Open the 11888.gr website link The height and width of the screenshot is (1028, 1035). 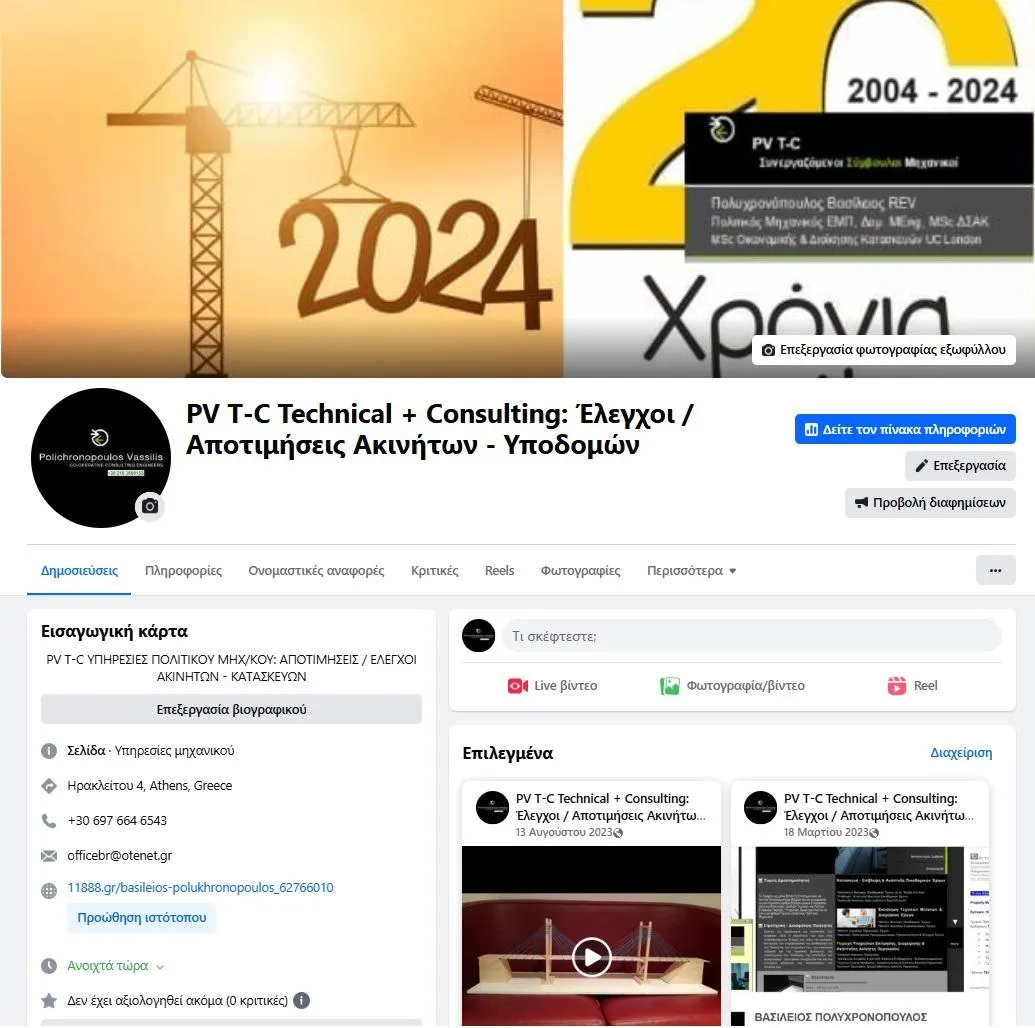pyautogui.click(x=200, y=888)
